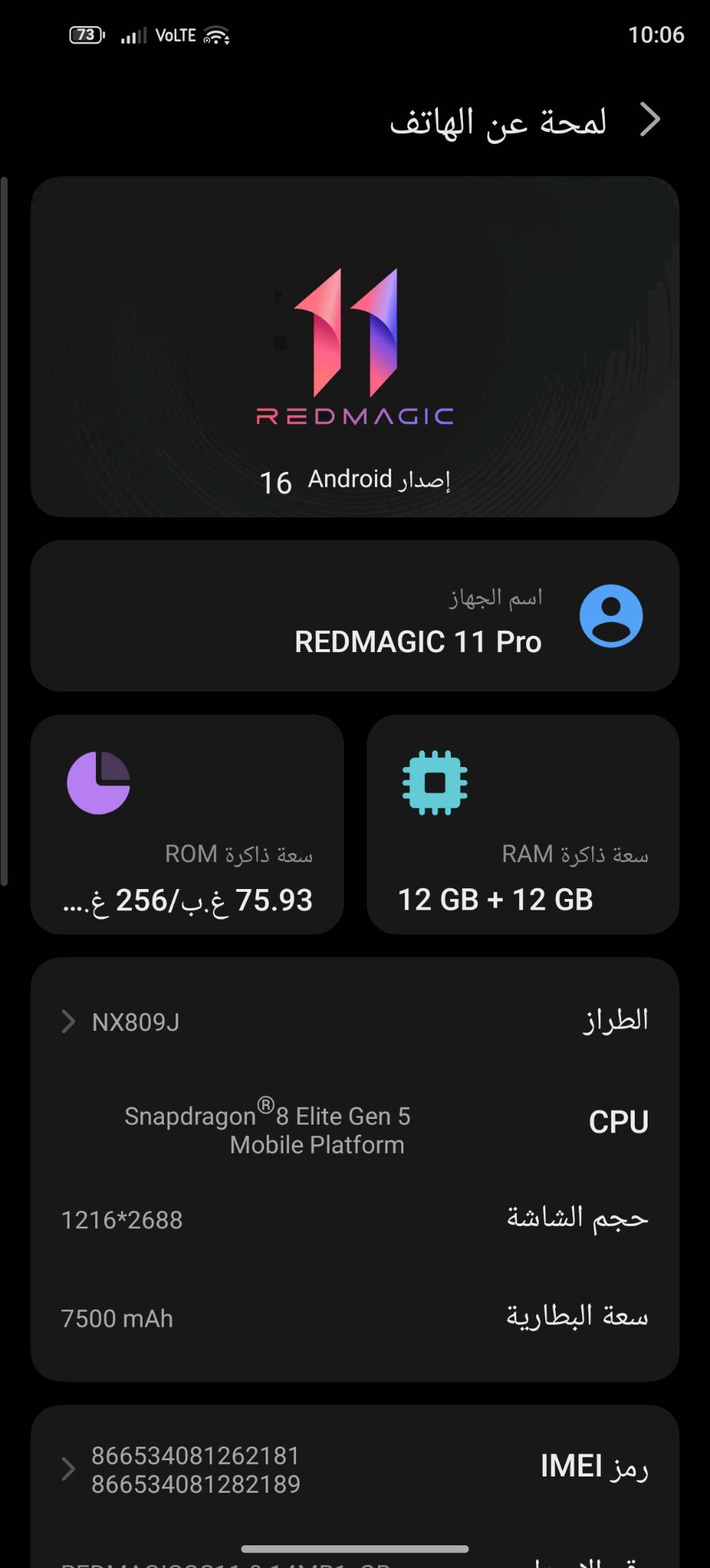Expand the NX809J model entry

[69, 1022]
